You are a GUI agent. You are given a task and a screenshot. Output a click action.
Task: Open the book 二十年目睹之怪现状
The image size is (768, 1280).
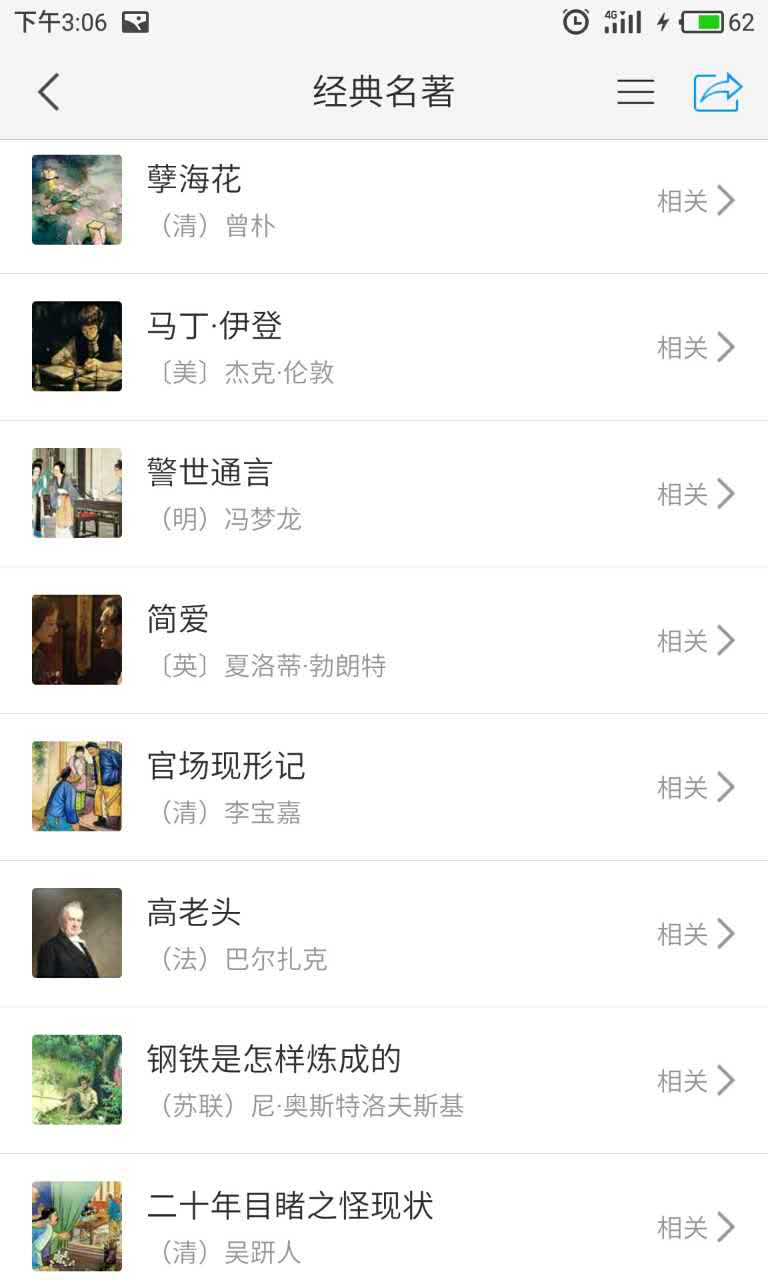point(290,1206)
